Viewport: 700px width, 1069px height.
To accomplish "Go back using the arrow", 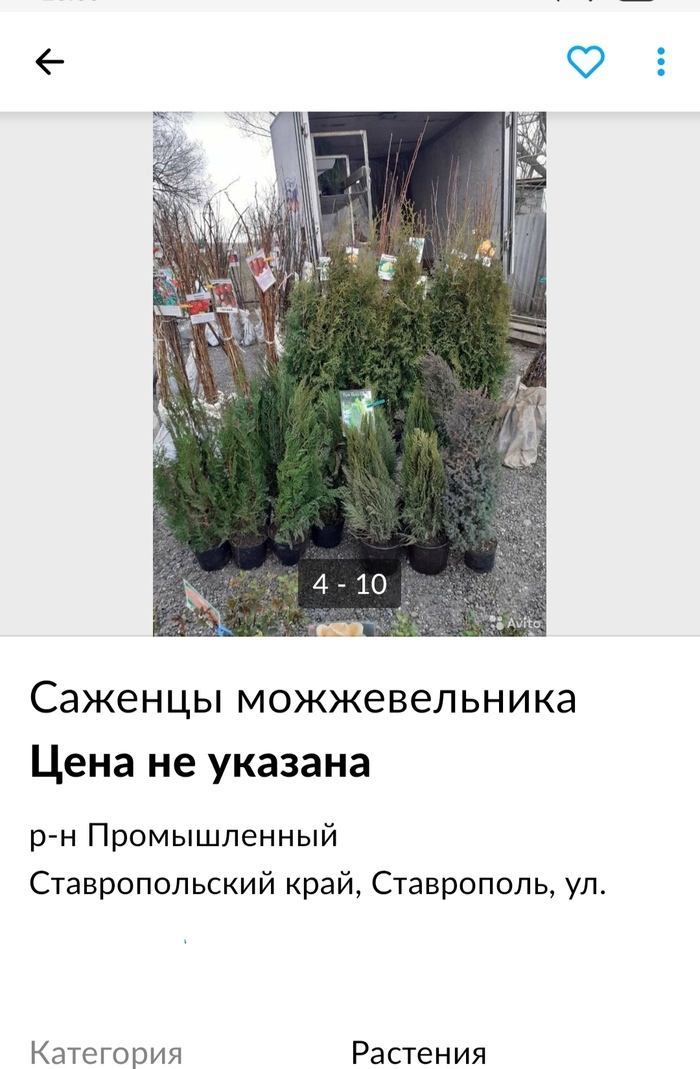I will click(49, 62).
